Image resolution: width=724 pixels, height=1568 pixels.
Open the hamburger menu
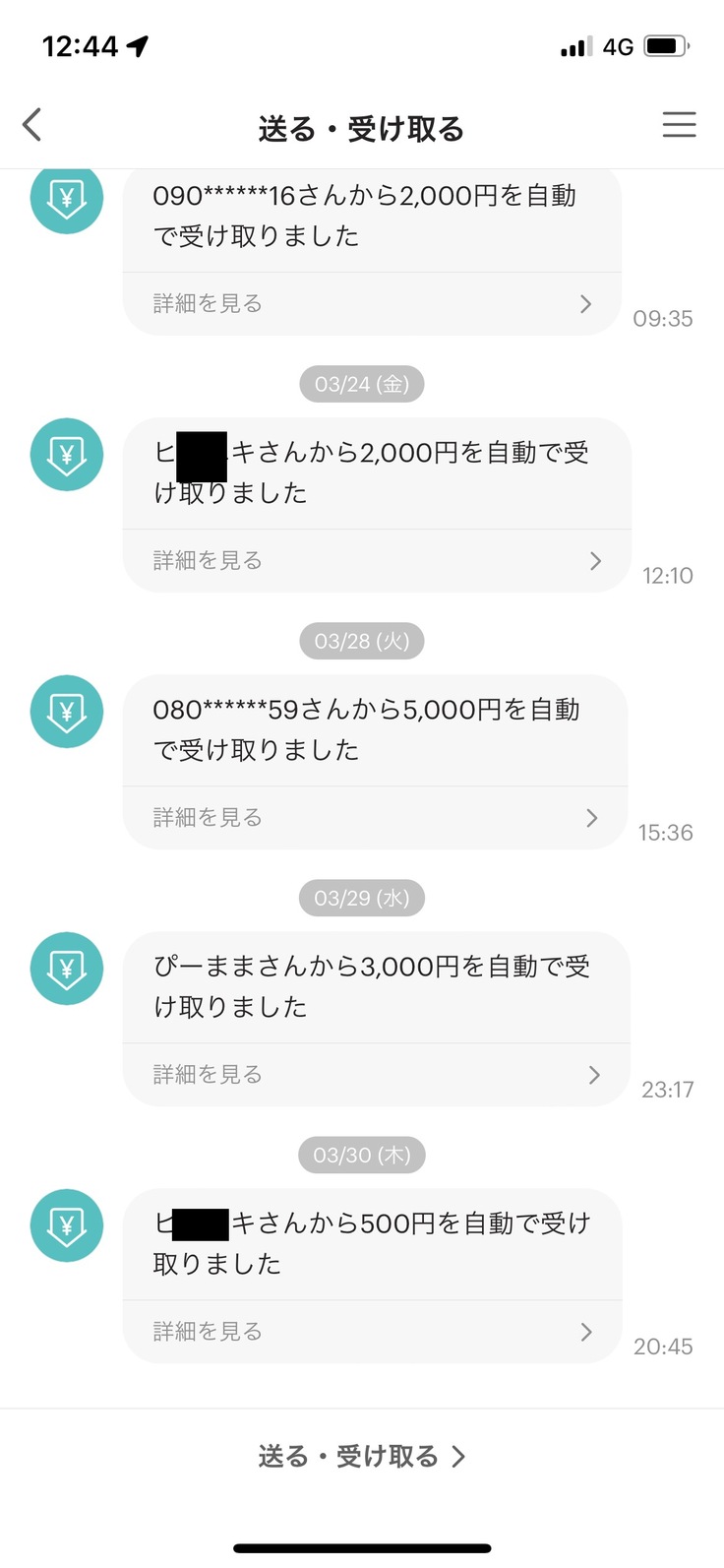pyautogui.click(x=679, y=125)
